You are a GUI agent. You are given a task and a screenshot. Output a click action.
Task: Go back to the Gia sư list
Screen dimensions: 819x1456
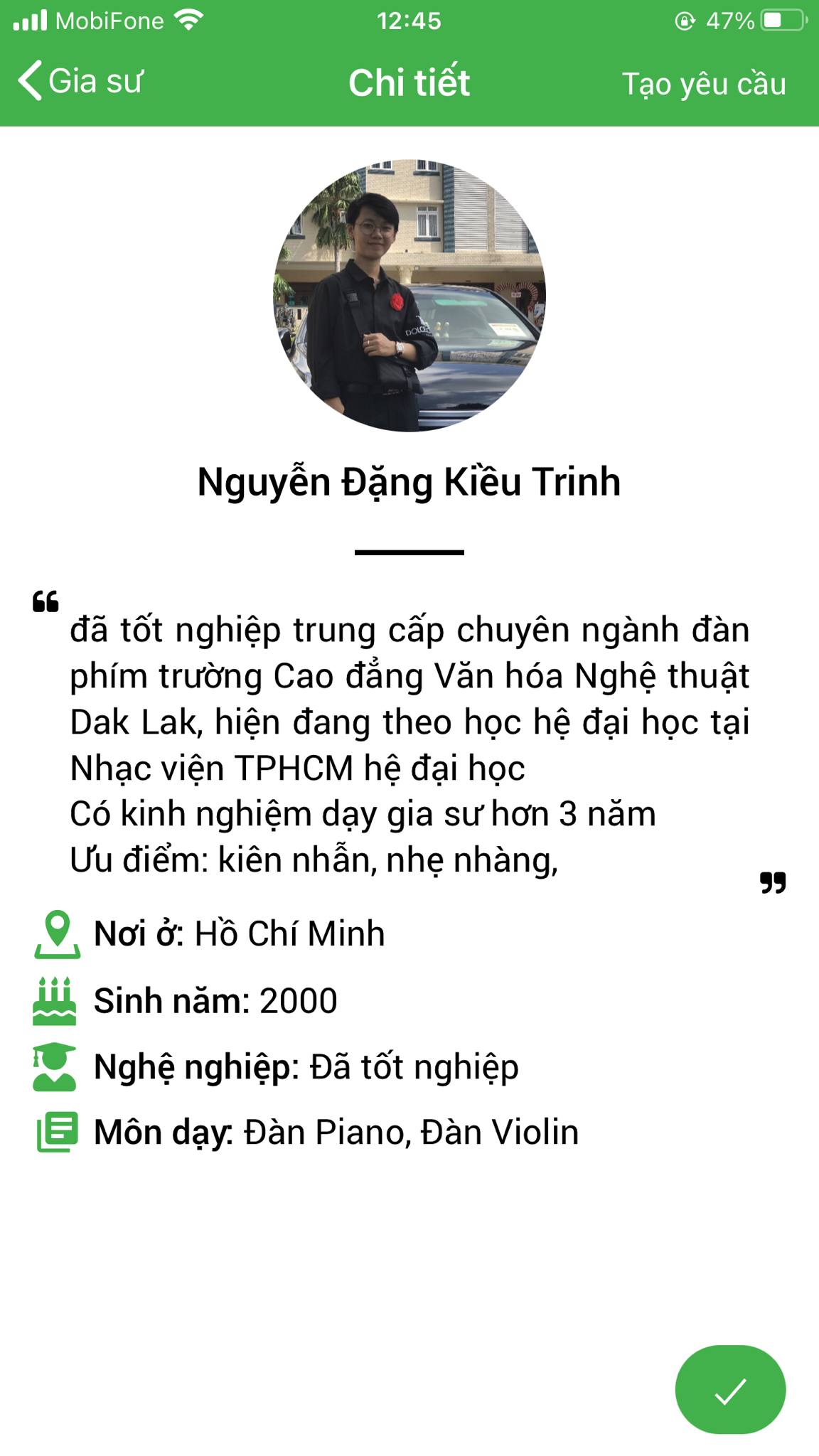pos(80,81)
